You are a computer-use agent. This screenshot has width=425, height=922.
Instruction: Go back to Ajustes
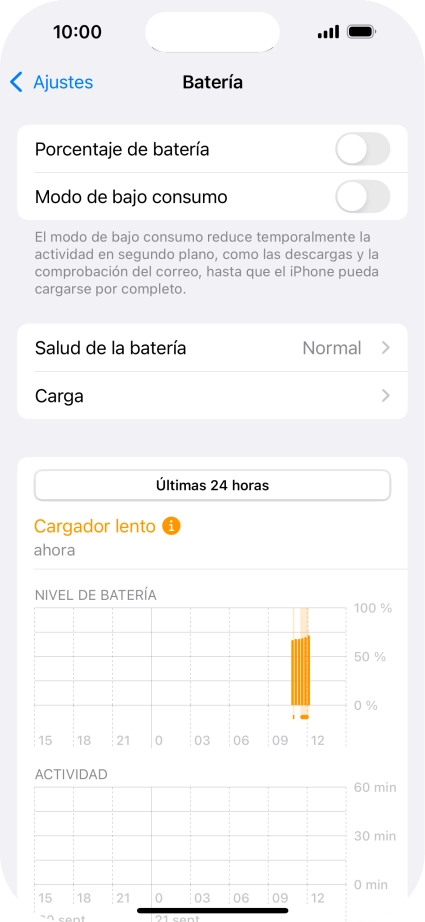(51, 82)
